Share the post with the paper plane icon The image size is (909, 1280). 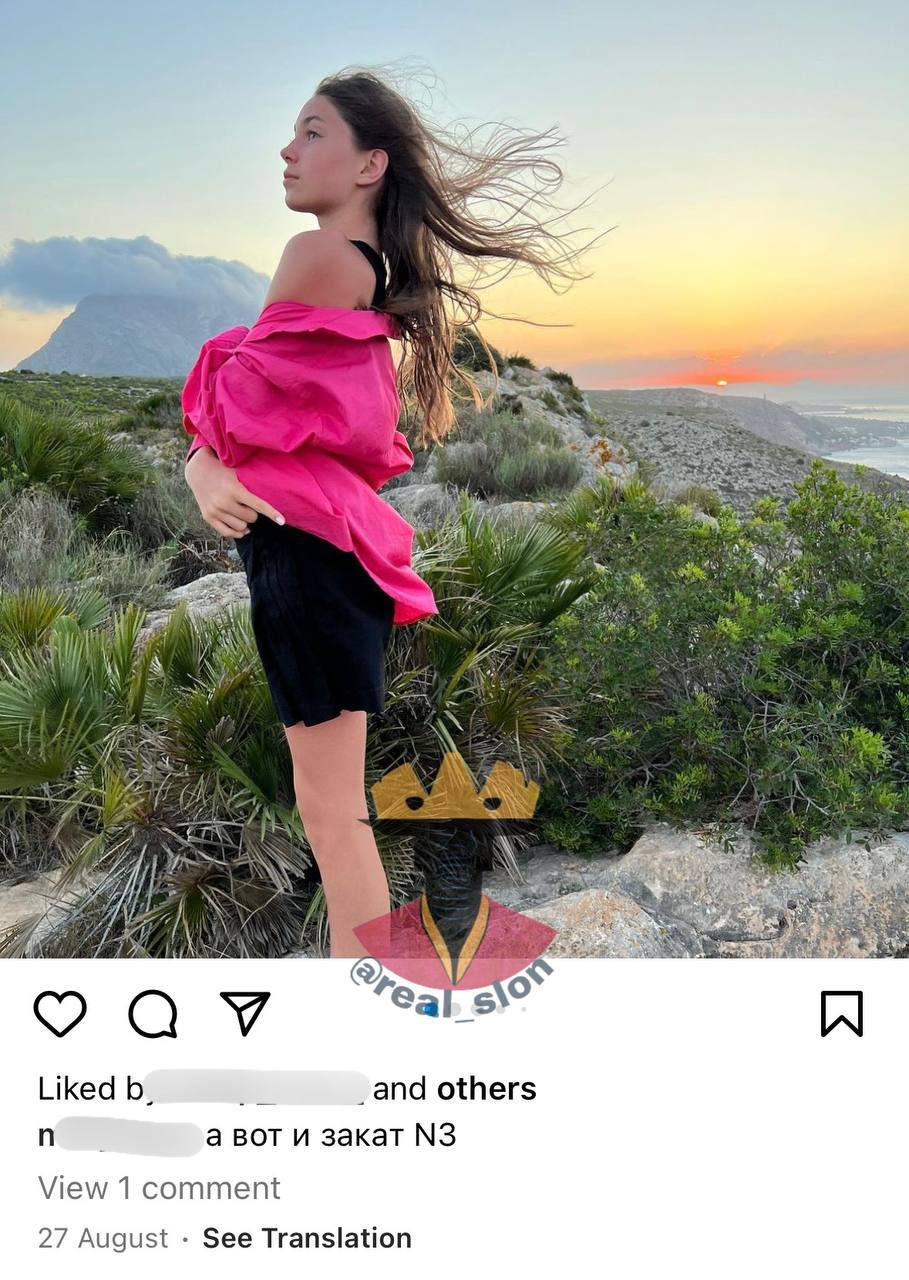(245, 1013)
